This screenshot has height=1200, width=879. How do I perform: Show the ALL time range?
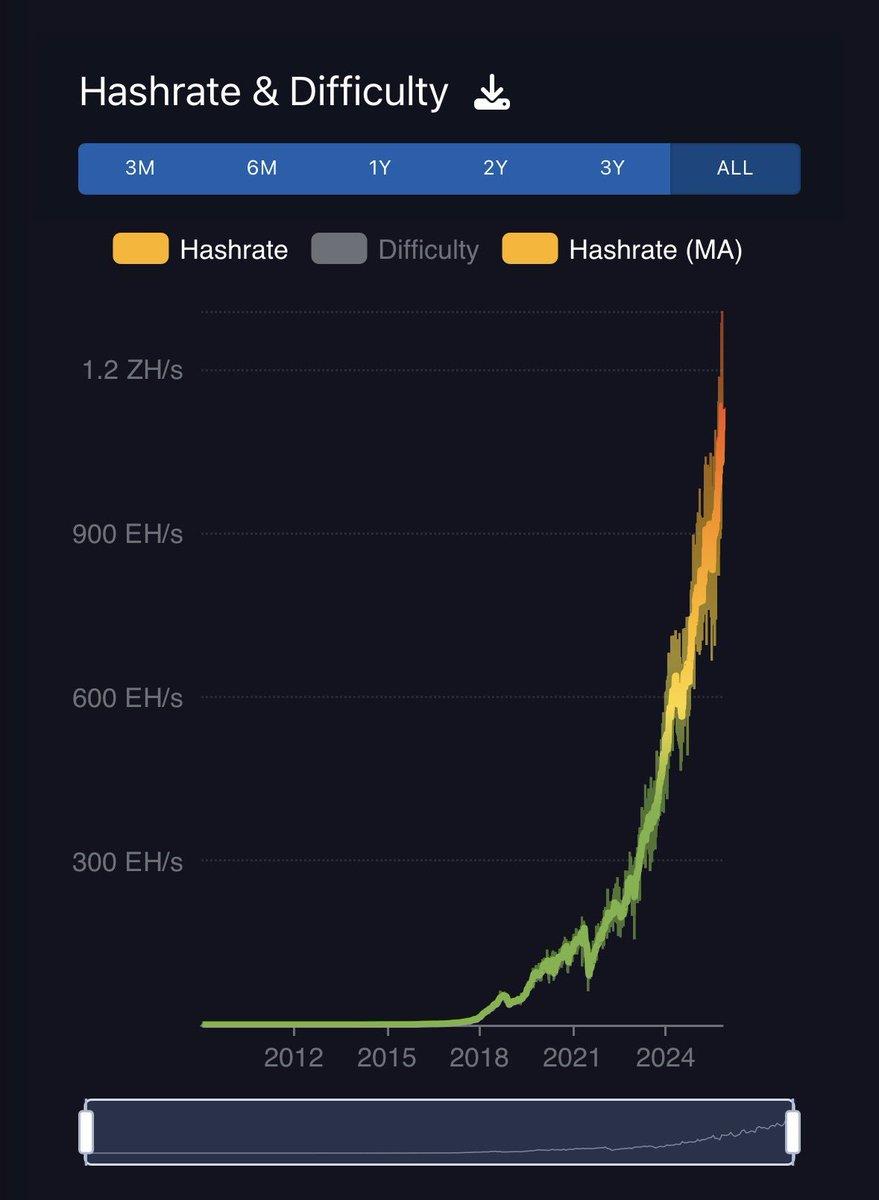[x=735, y=168]
